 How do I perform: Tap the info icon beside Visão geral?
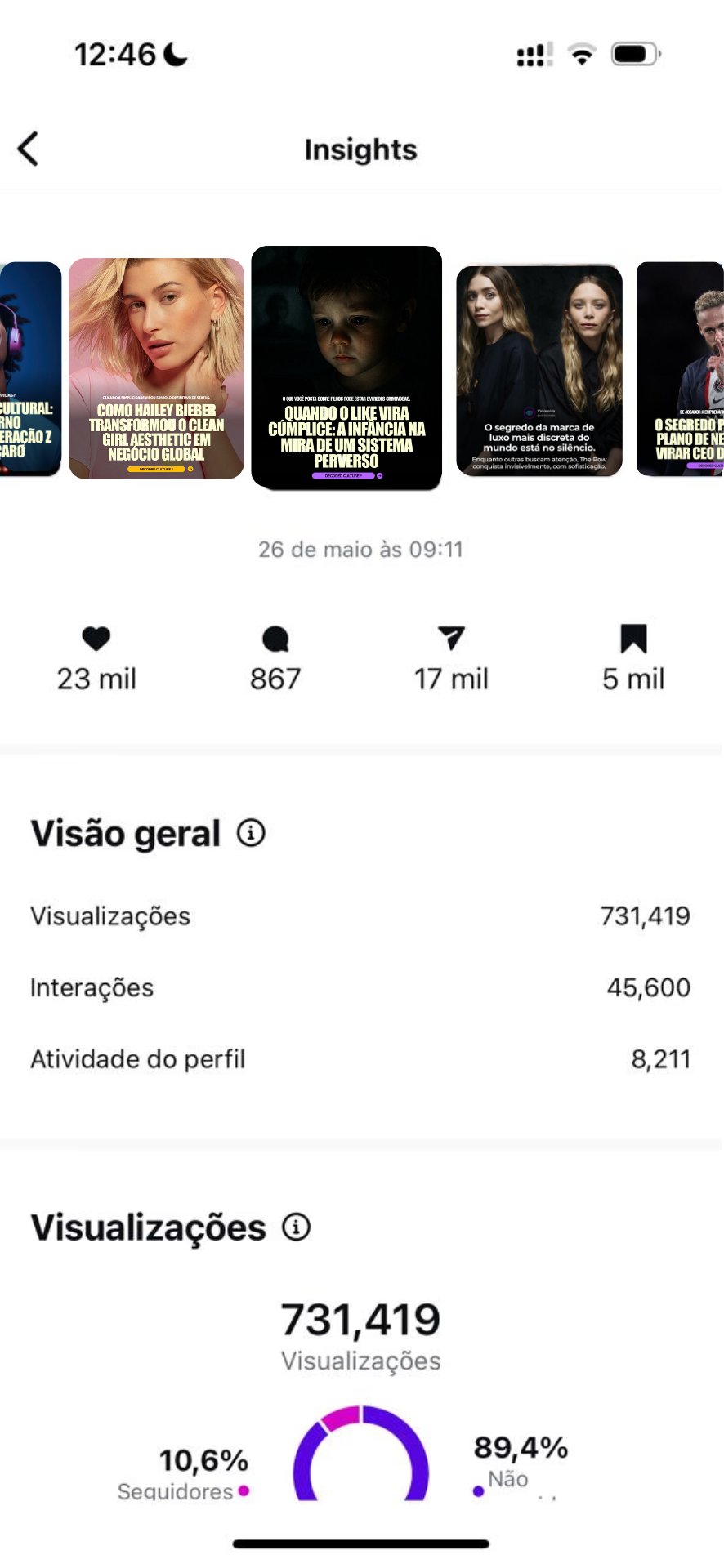click(251, 833)
